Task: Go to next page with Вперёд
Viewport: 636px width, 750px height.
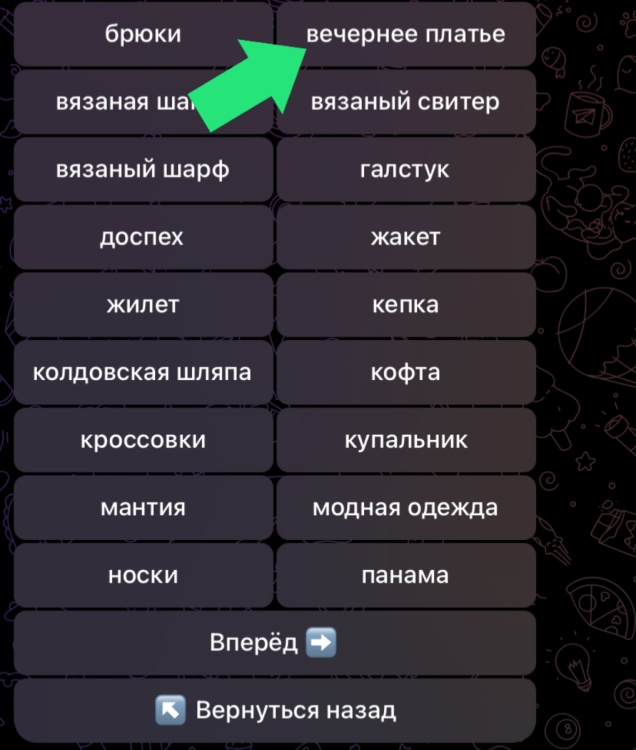Action: [274, 642]
